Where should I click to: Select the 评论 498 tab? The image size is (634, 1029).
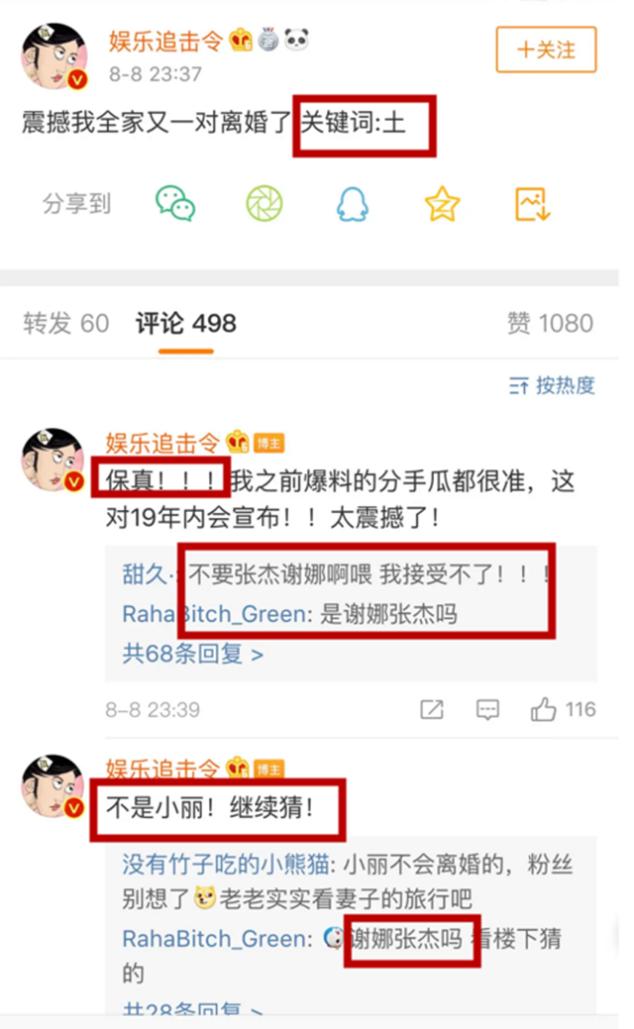click(186, 323)
